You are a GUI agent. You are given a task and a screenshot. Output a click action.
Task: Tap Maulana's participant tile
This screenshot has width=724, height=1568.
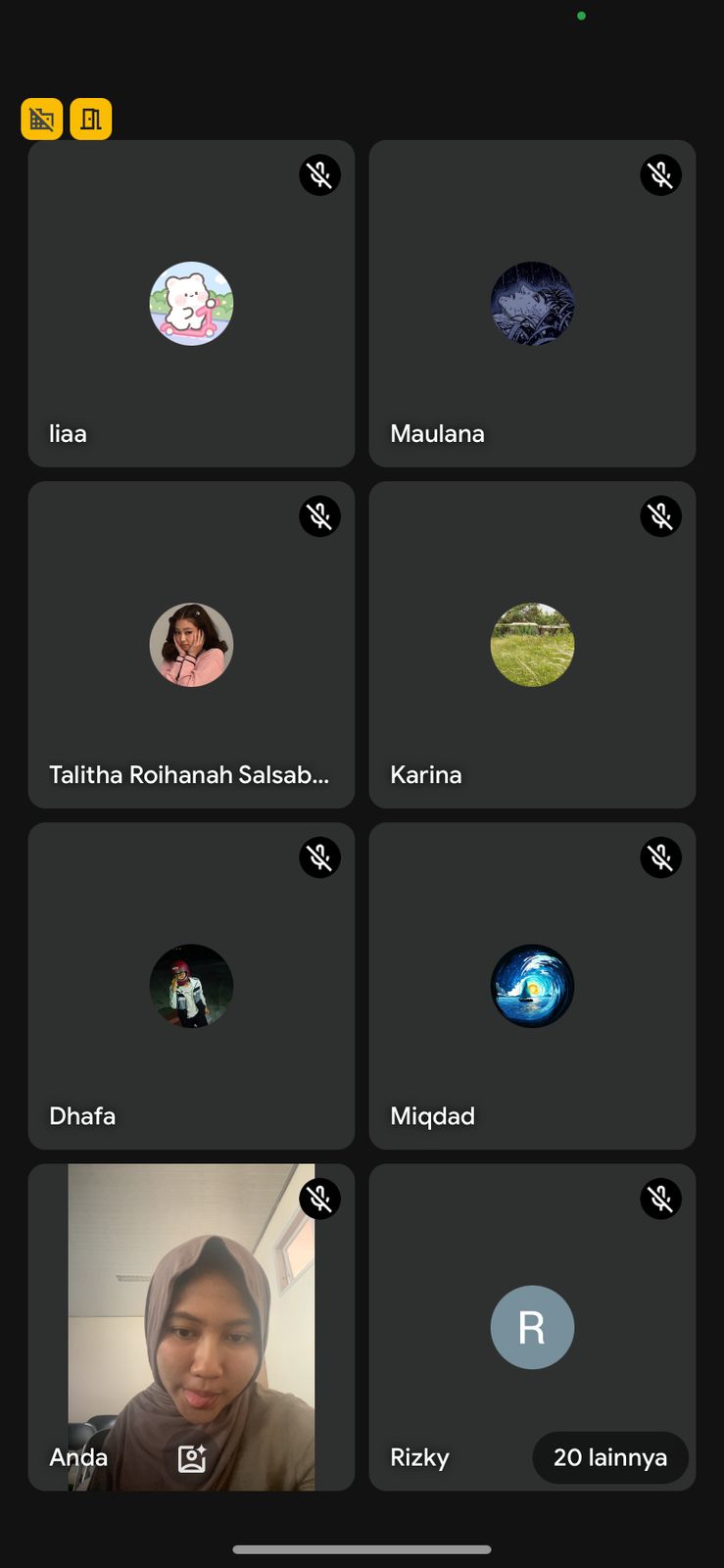pos(532,304)
